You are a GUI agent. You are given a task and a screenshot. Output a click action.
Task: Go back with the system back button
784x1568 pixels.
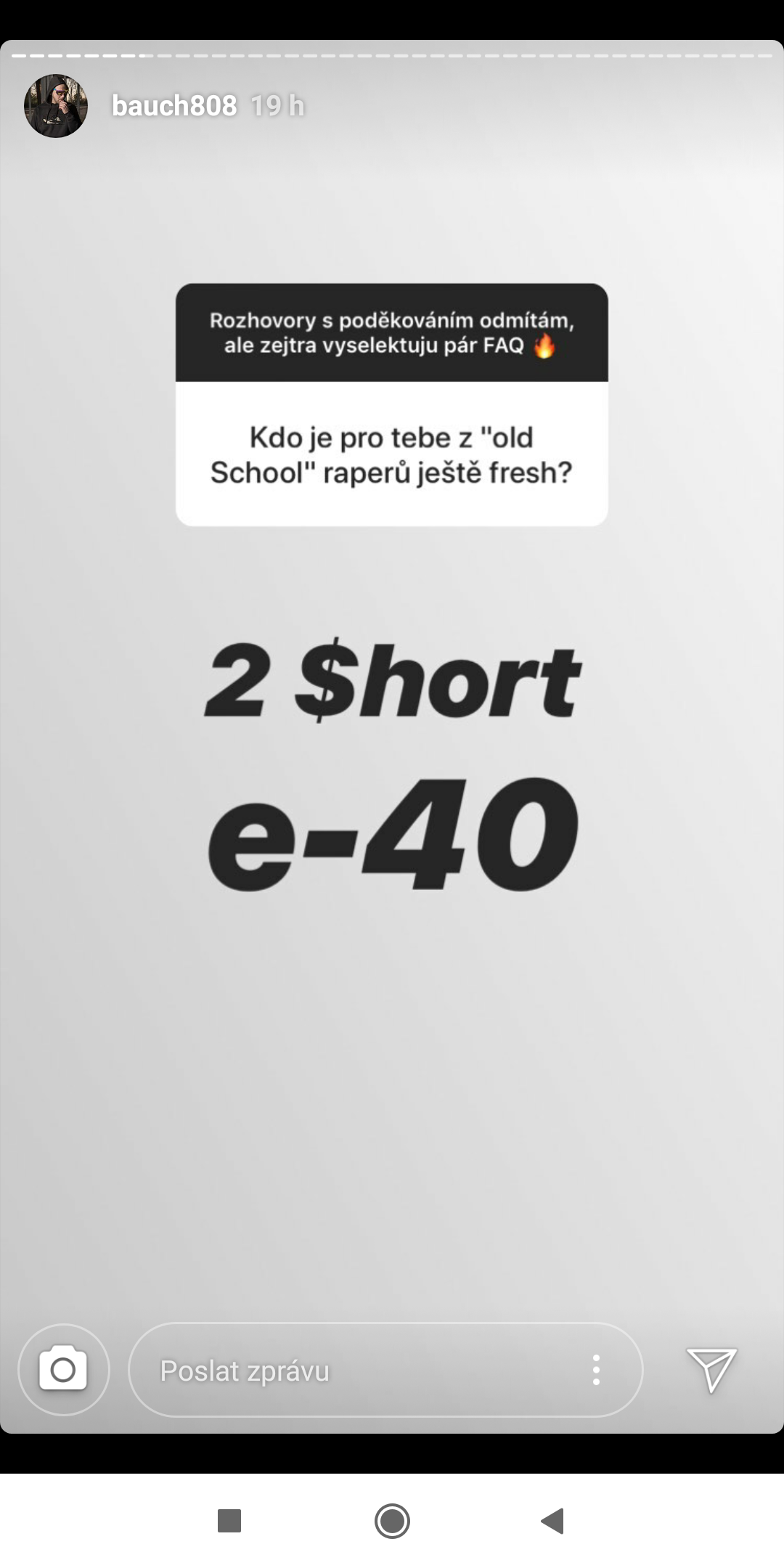coord(553,1521)
